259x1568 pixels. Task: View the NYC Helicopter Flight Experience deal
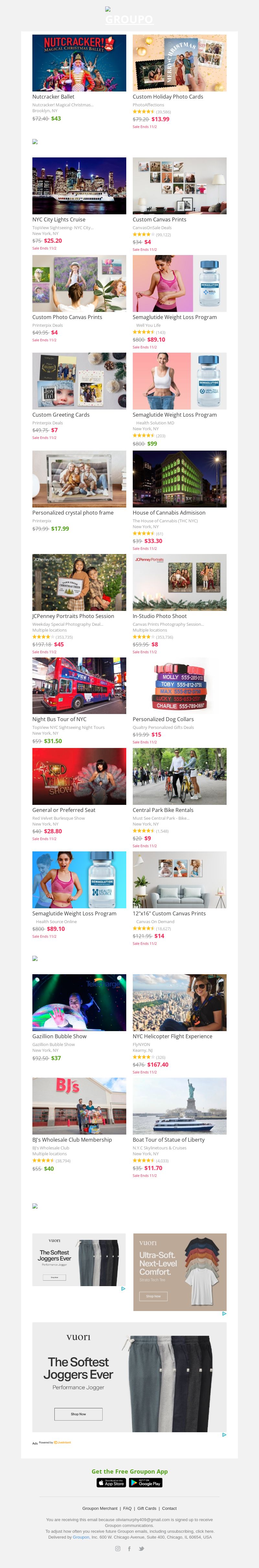tap(179, 1002)
